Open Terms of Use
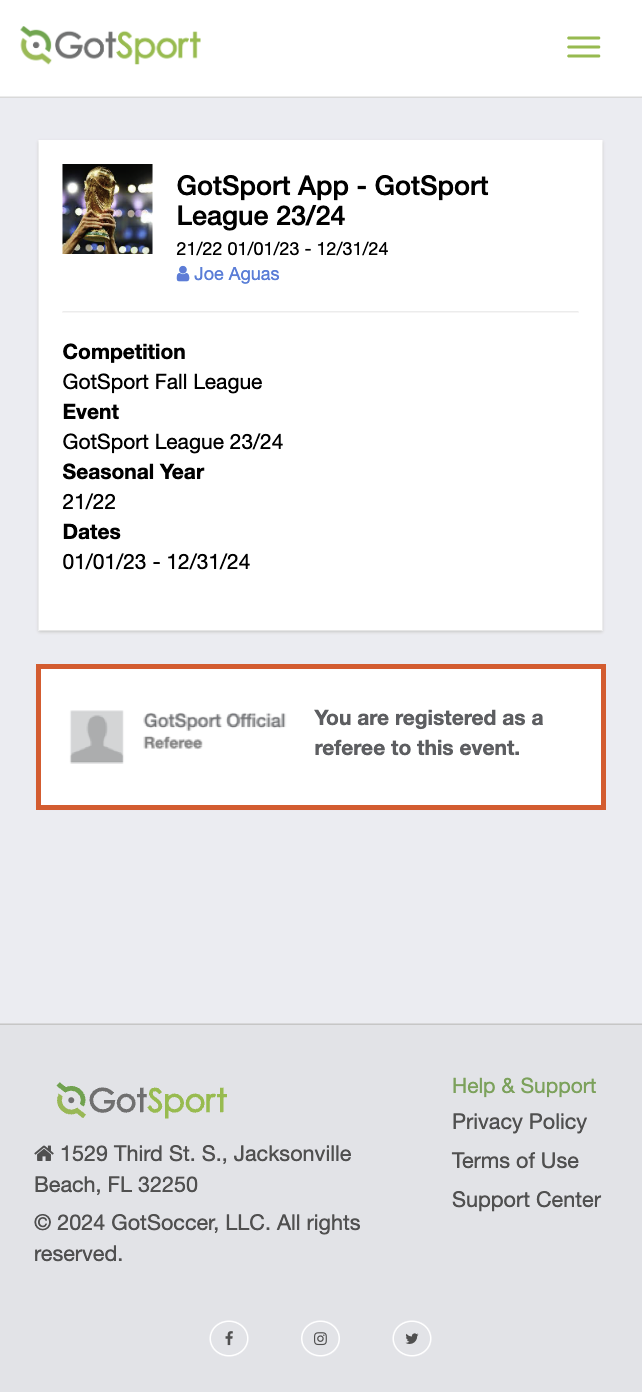Screen dimensions: 642x1392 click(515, 1161)
